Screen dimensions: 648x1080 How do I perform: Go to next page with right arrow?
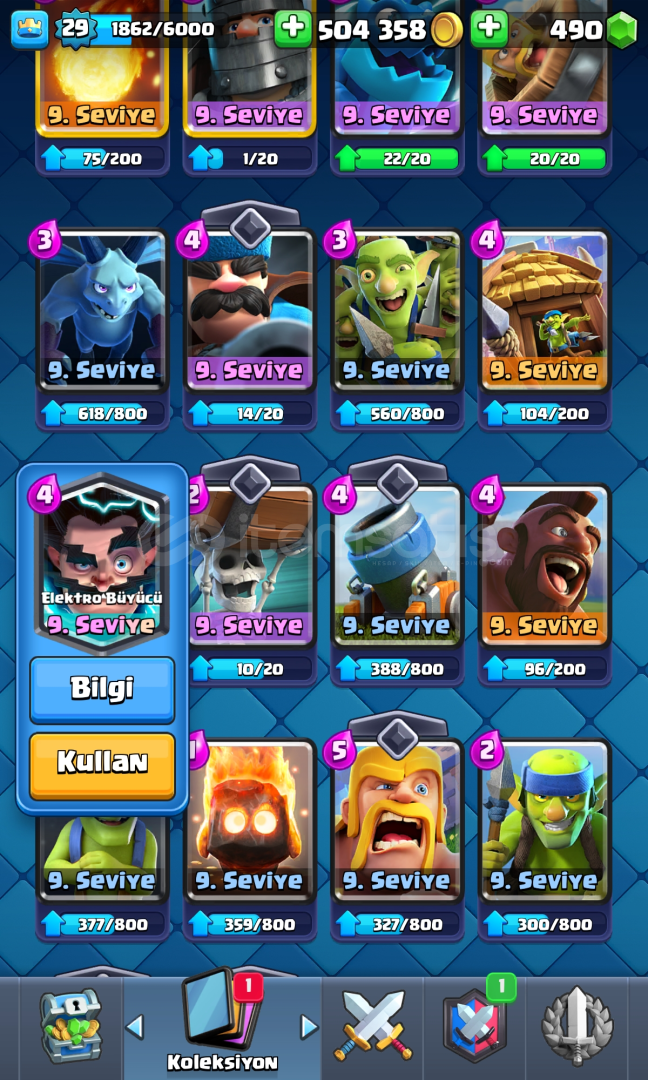pos(309,1027)
